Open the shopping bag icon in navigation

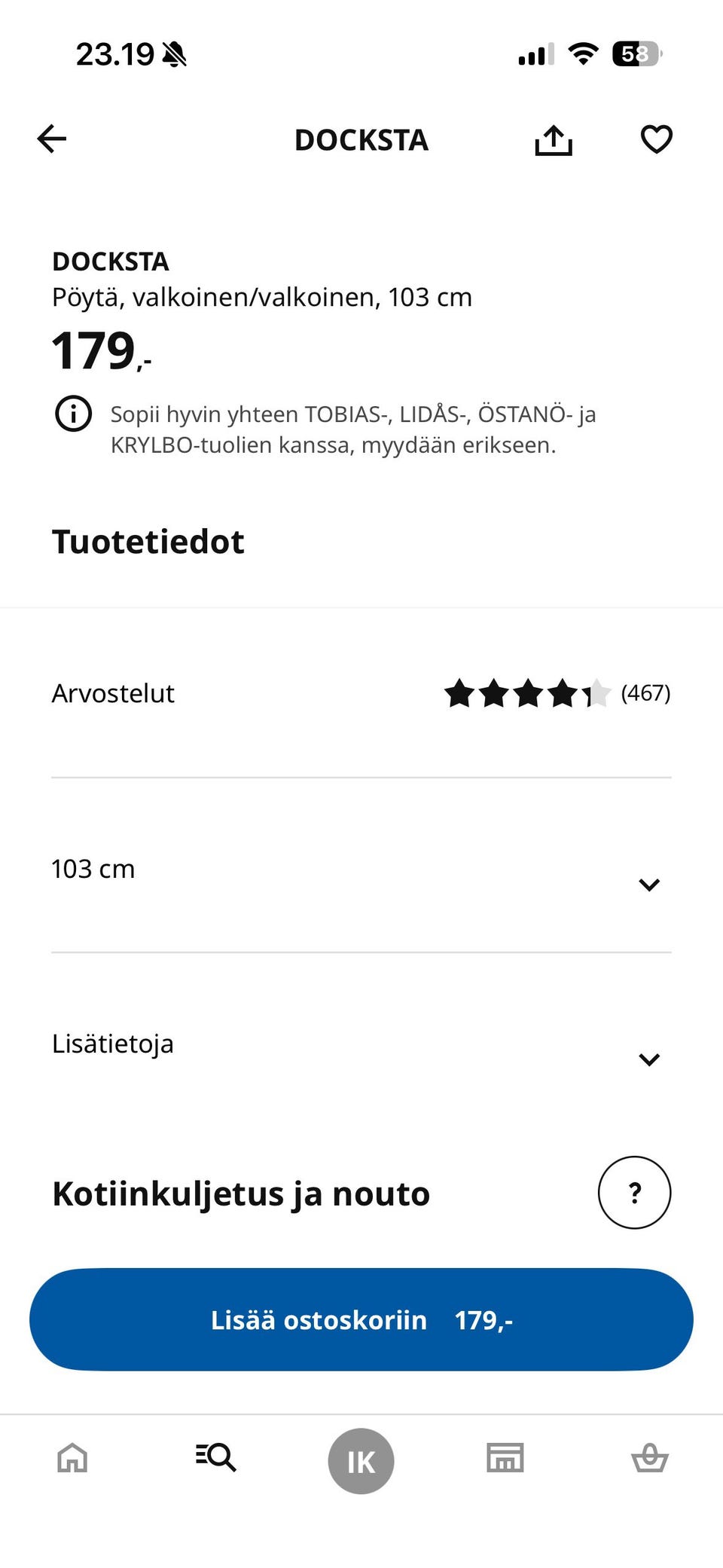[x=648, y=1457]
